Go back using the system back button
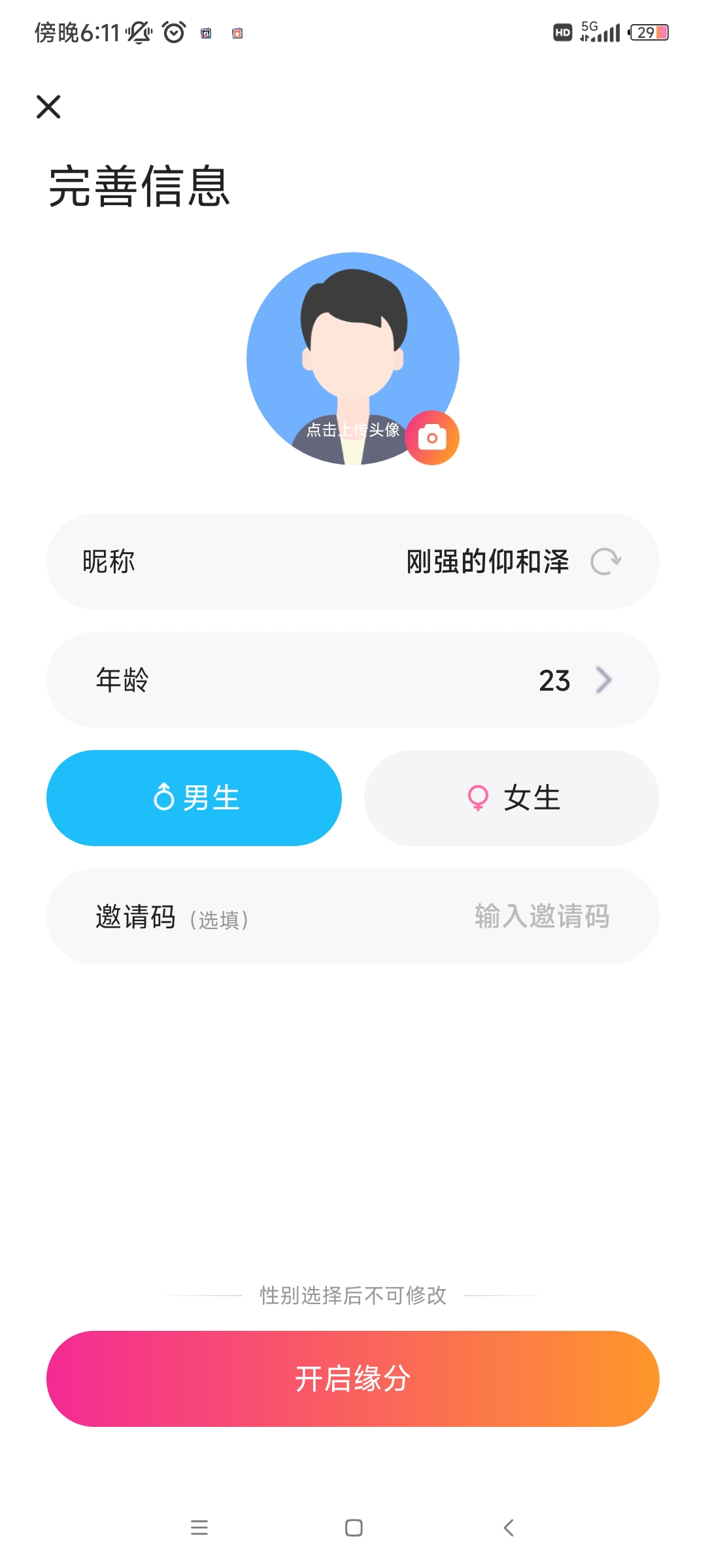This screenshot has width=706, height=1568. (x=509, y=1527)
